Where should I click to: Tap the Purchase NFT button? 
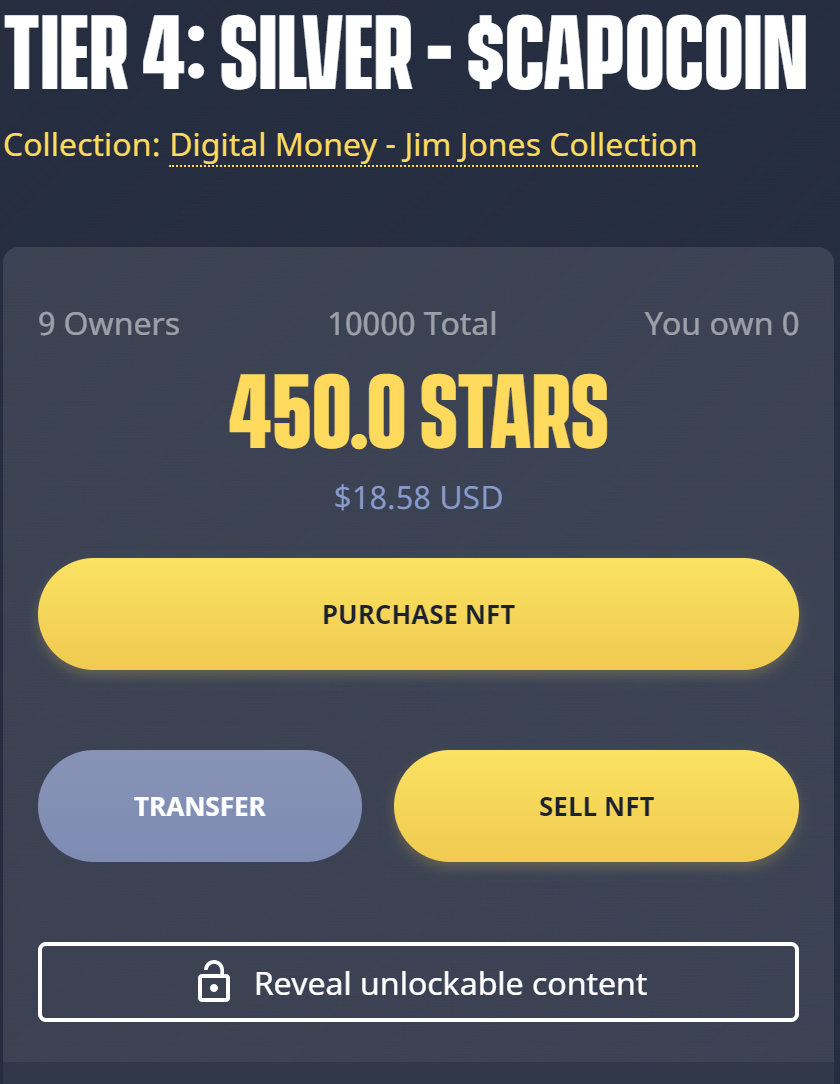pos(418,614)
